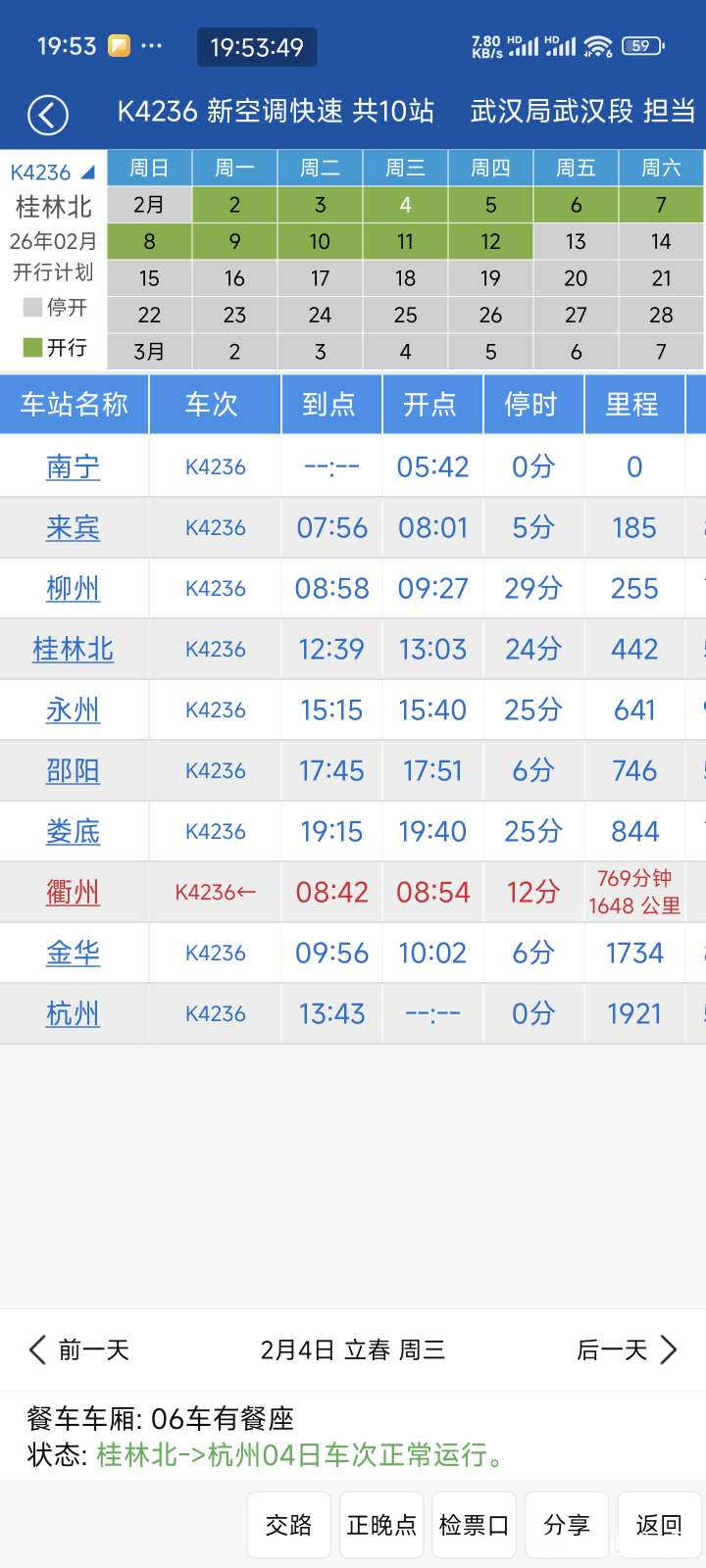Image resolution: width=706 pixels, height=1568 pixels.
Task: Check the 检票口 ticket gate
Action: [x=474, y=1525]
